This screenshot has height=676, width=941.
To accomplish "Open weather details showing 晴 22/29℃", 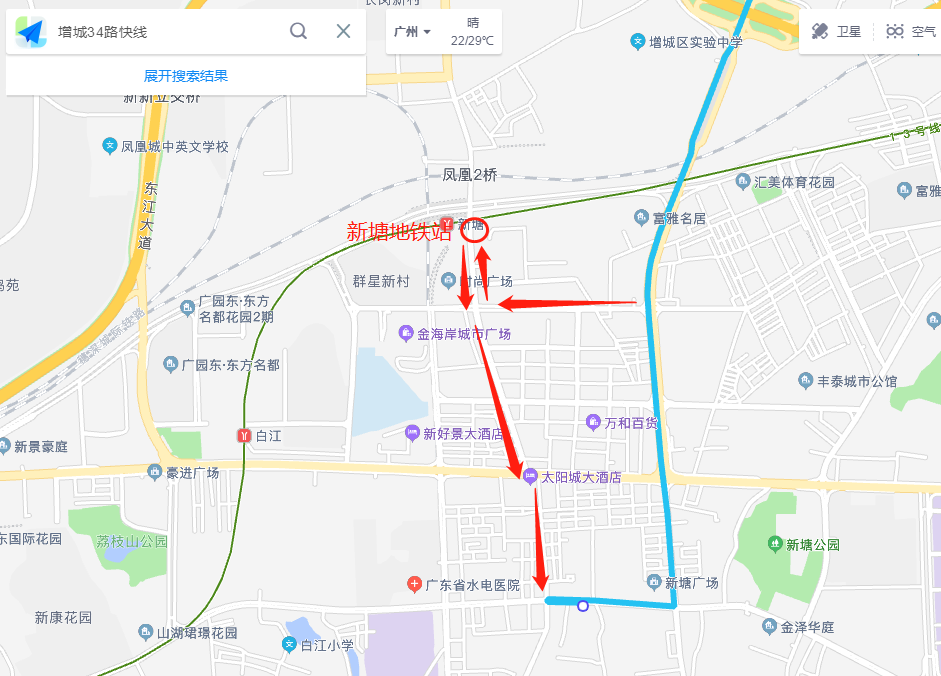I will 472,32.
